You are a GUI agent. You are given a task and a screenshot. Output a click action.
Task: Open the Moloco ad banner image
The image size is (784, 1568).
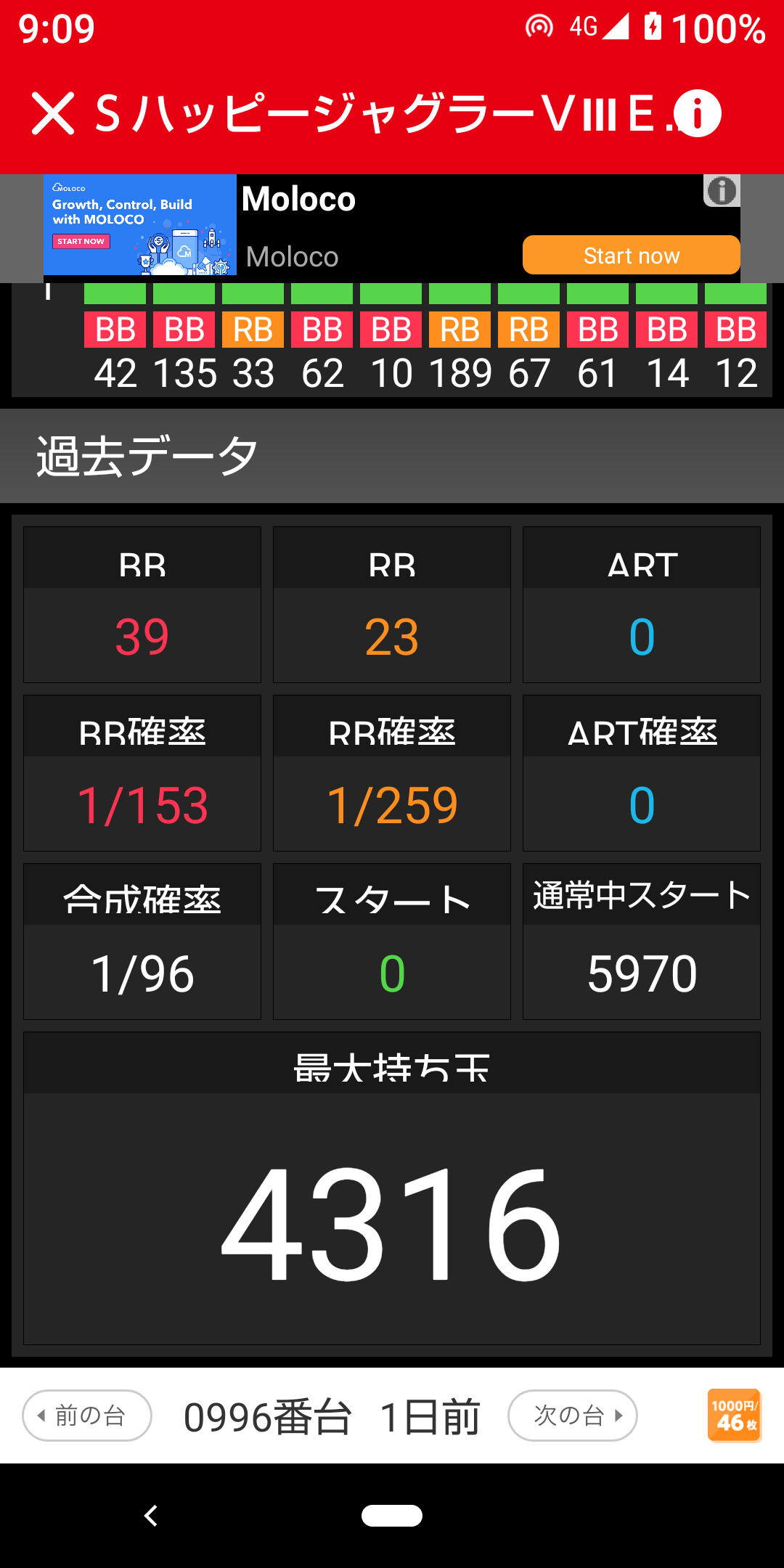point(140,225)
